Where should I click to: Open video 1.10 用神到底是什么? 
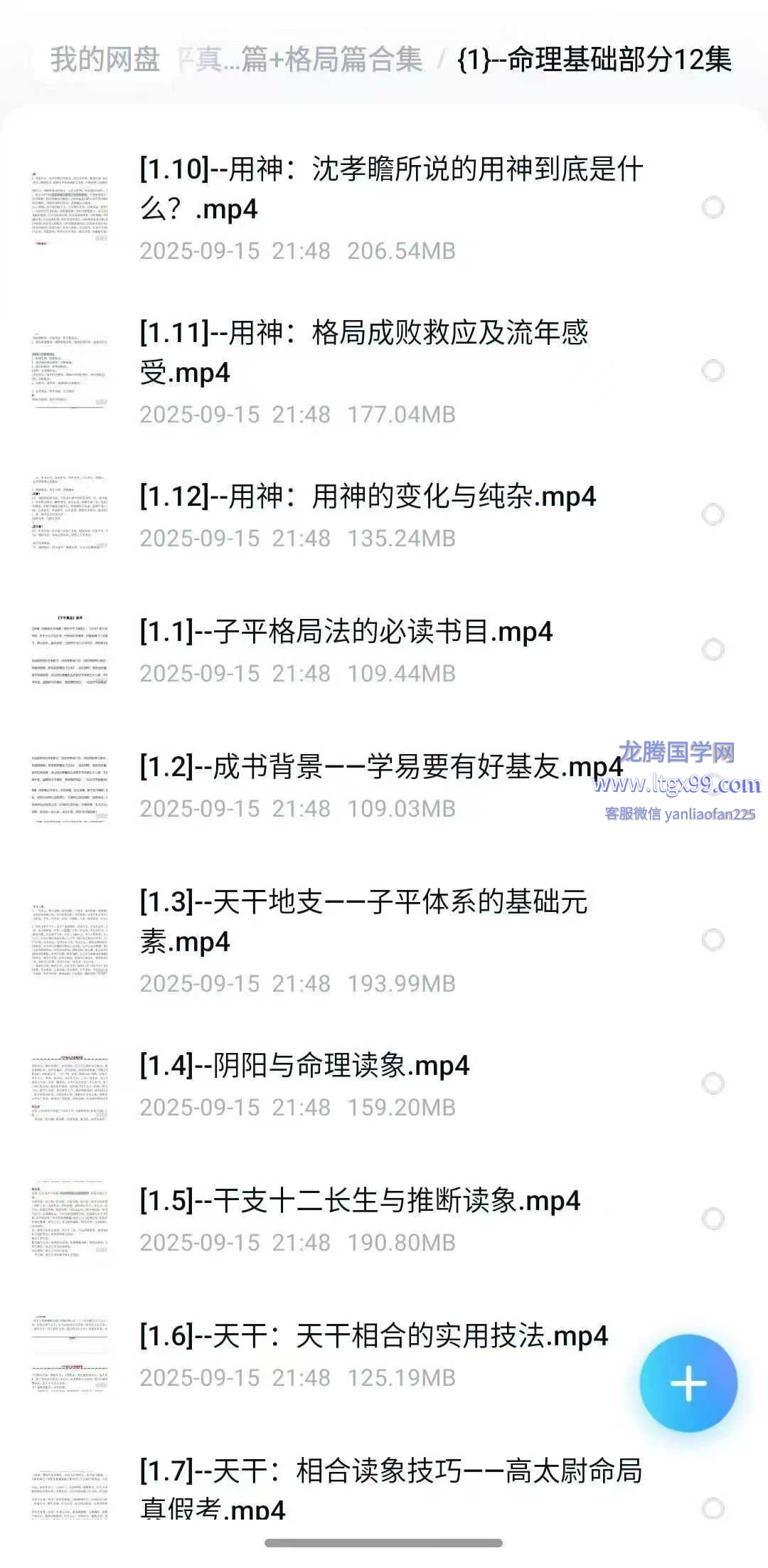coord(391,189)
